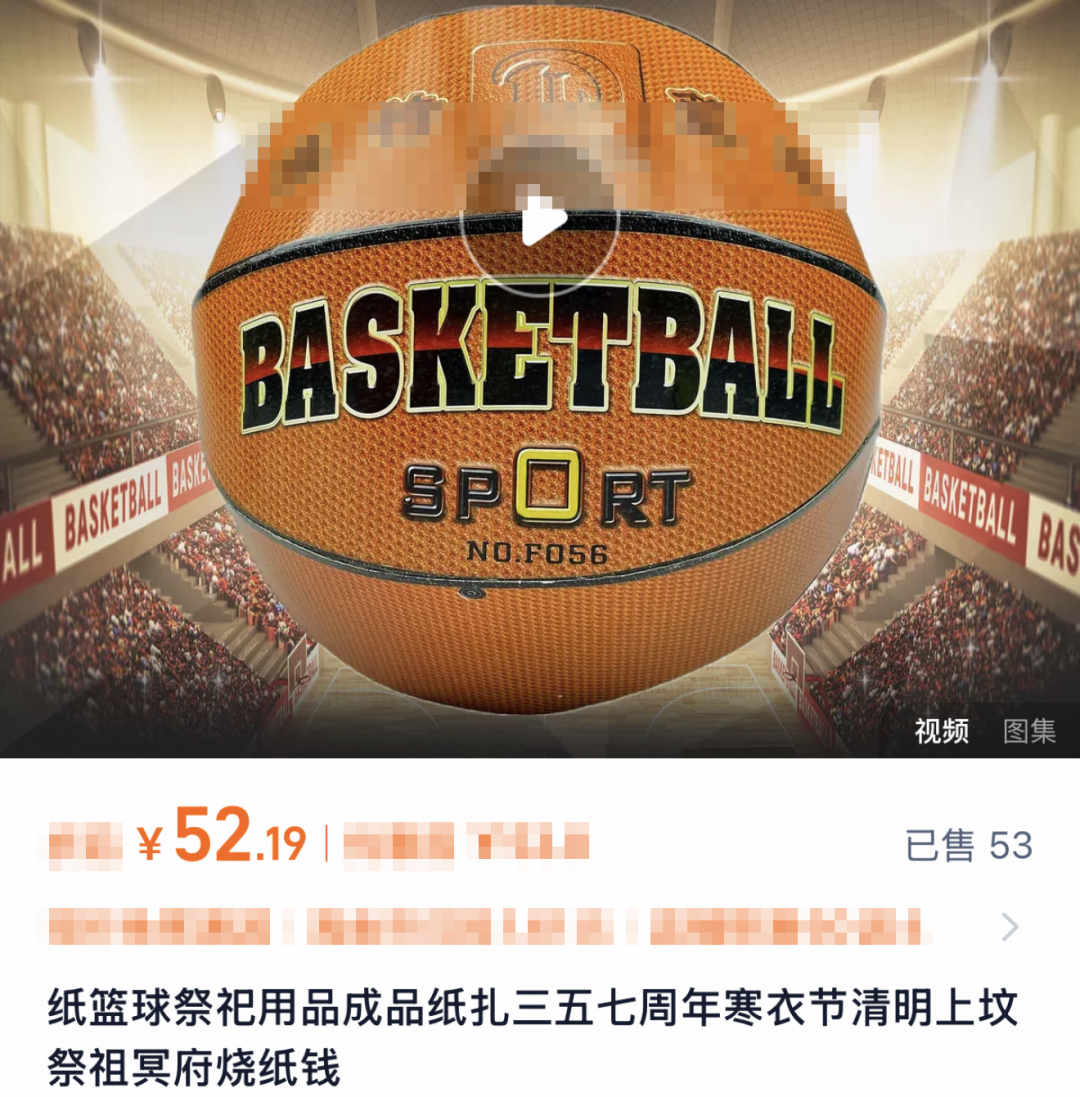The image size is (1080, 1097).
Task: Expand the promotions row chevron
Action: coord(1011,927)
